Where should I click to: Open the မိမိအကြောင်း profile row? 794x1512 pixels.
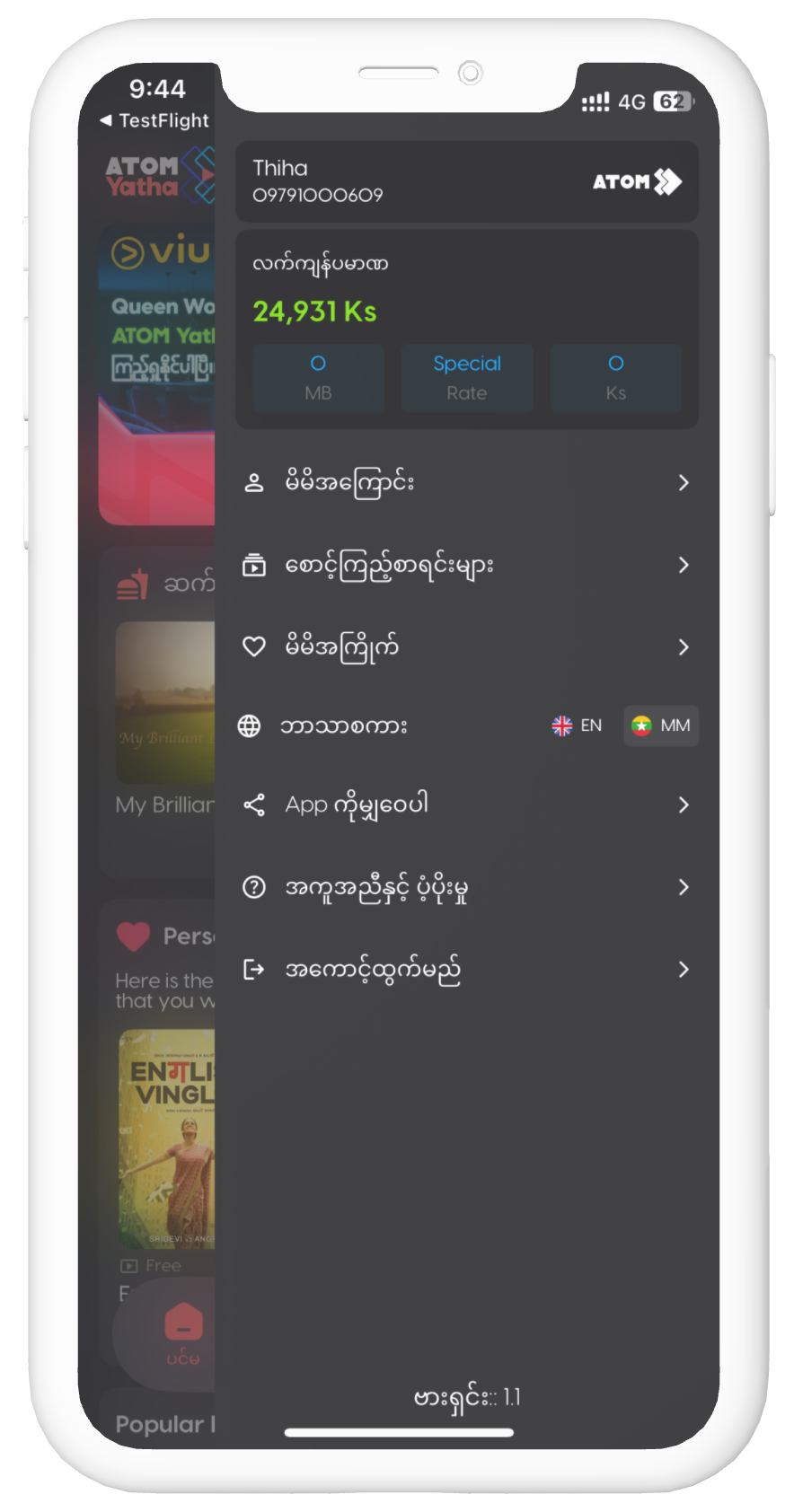(465, 483)
